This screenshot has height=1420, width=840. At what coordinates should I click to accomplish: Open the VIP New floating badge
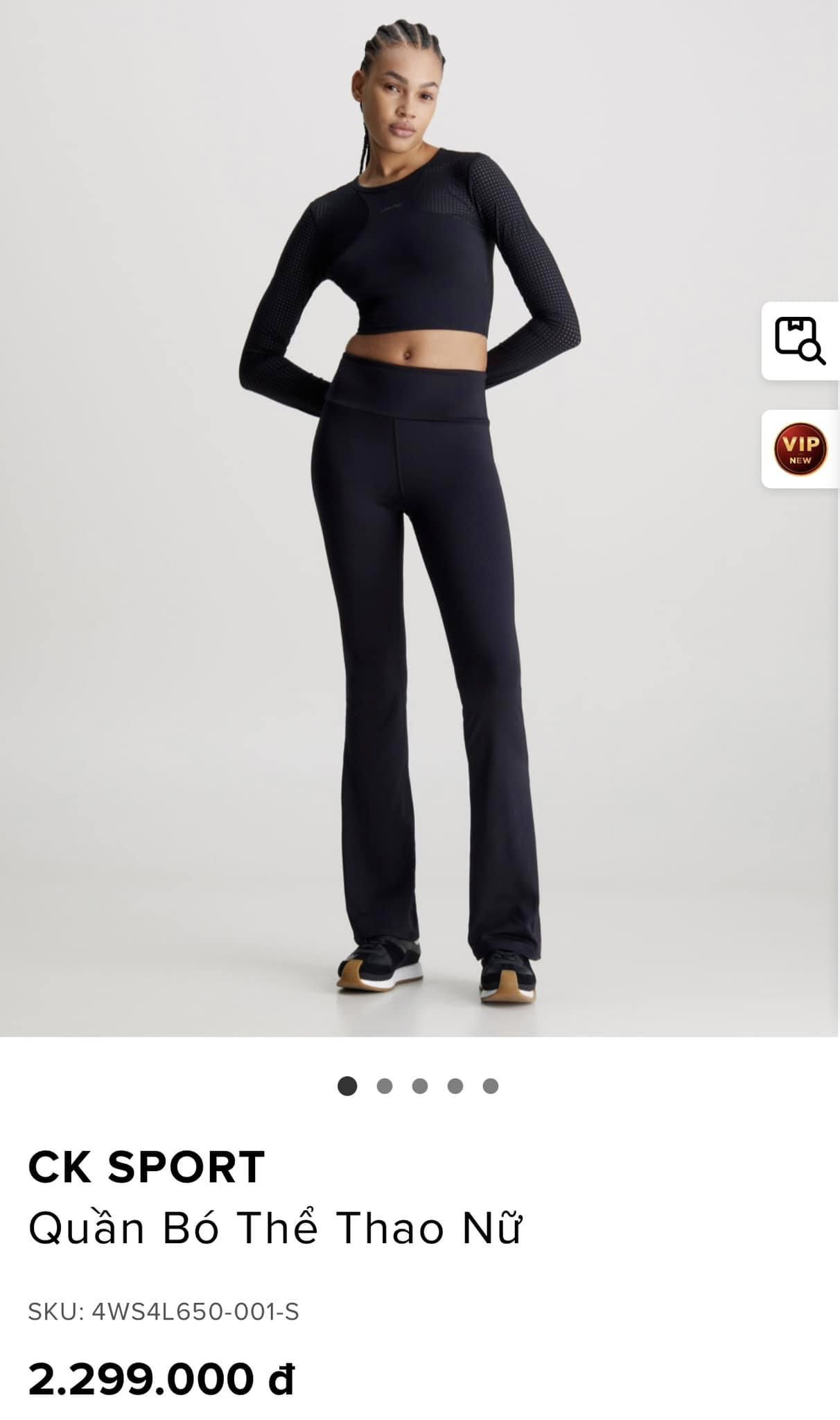tap(800, 449)
